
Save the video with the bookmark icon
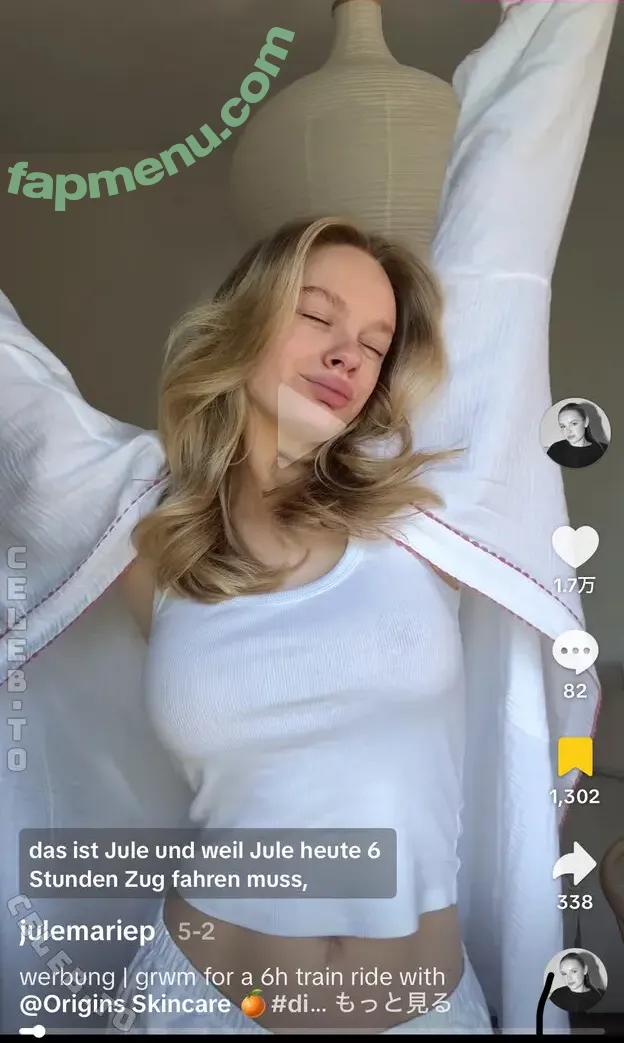tap(575, 757)
